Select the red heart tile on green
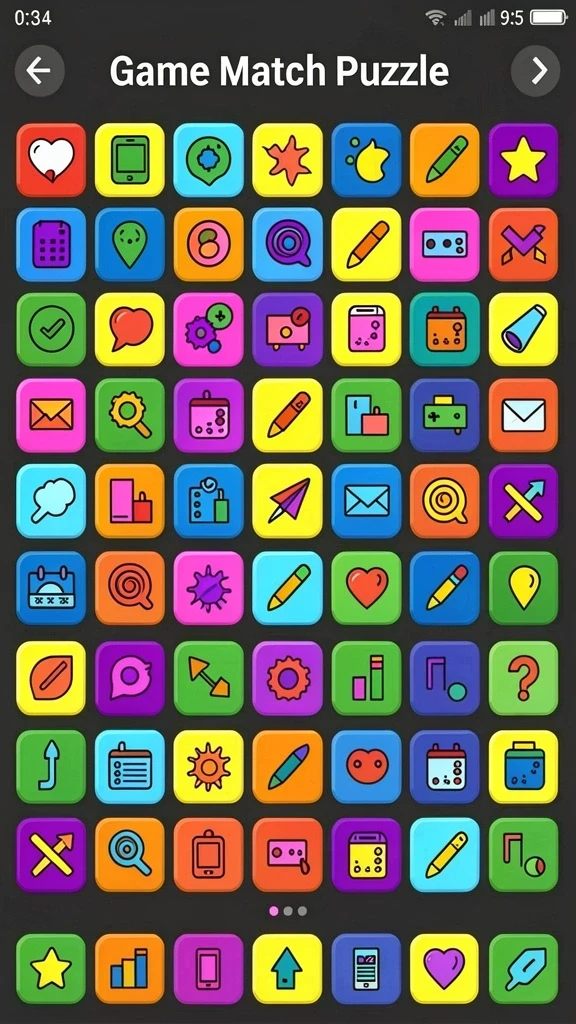 tap(366, 588)
